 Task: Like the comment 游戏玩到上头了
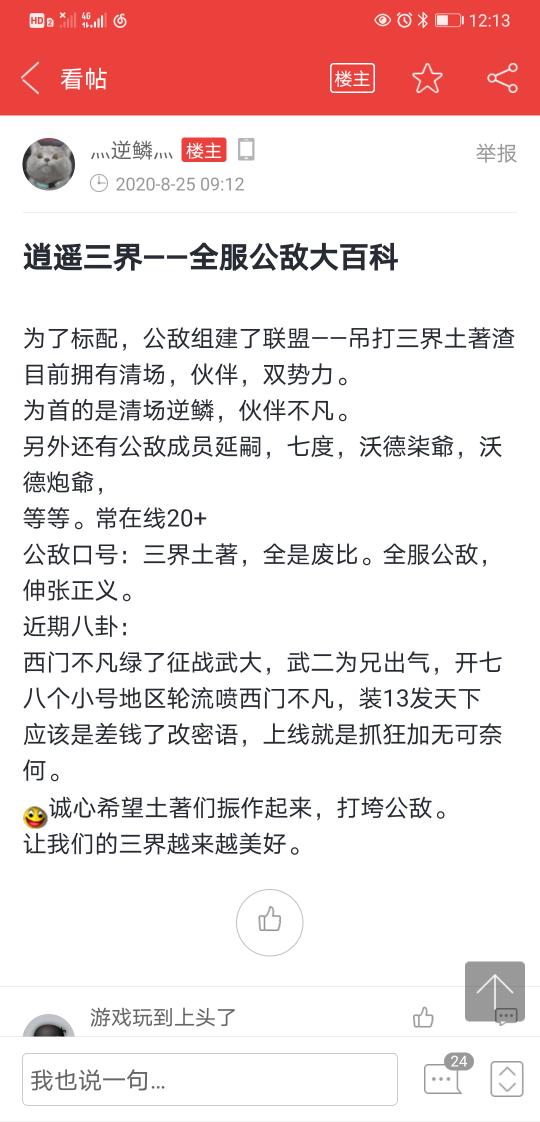(423, 1017)
